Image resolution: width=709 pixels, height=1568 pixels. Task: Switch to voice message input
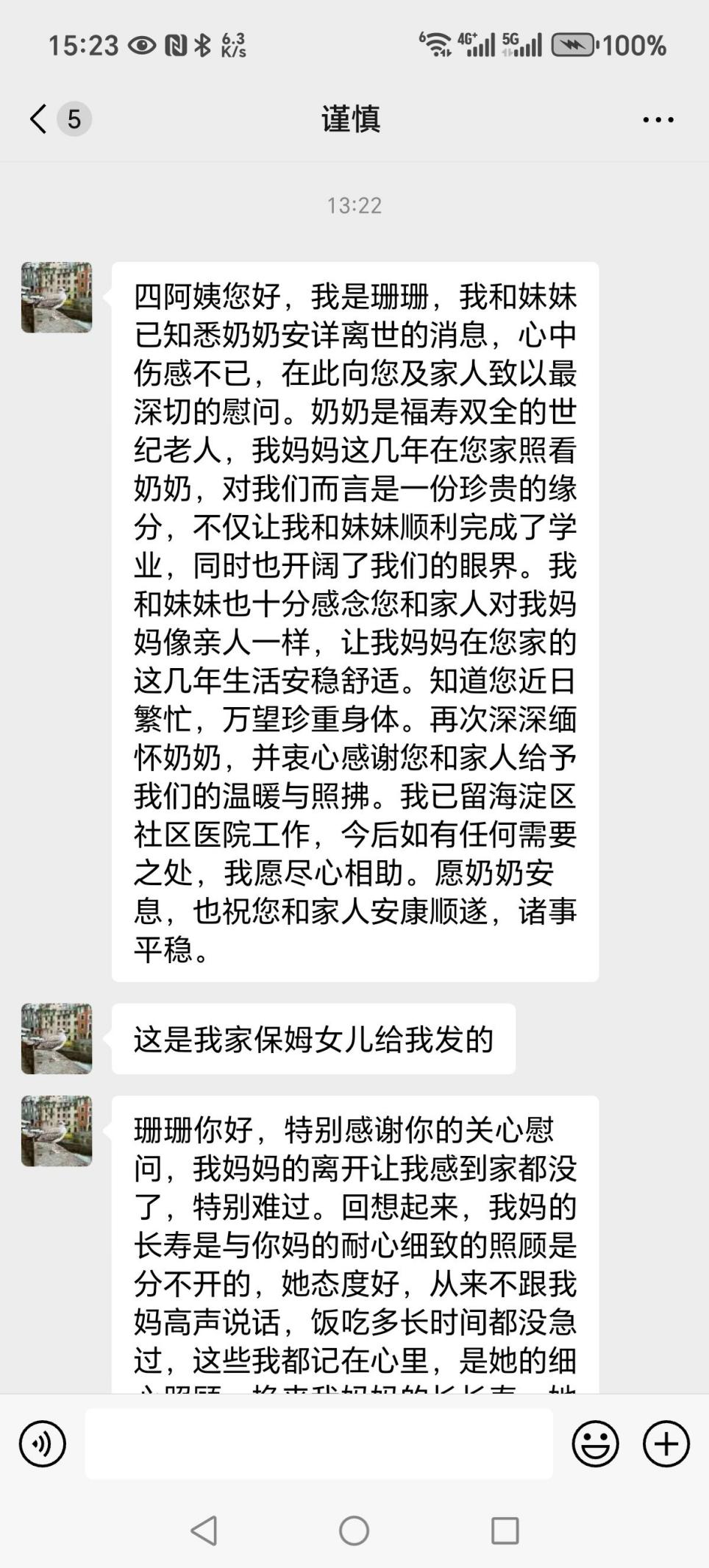[x=43, y=1444]
